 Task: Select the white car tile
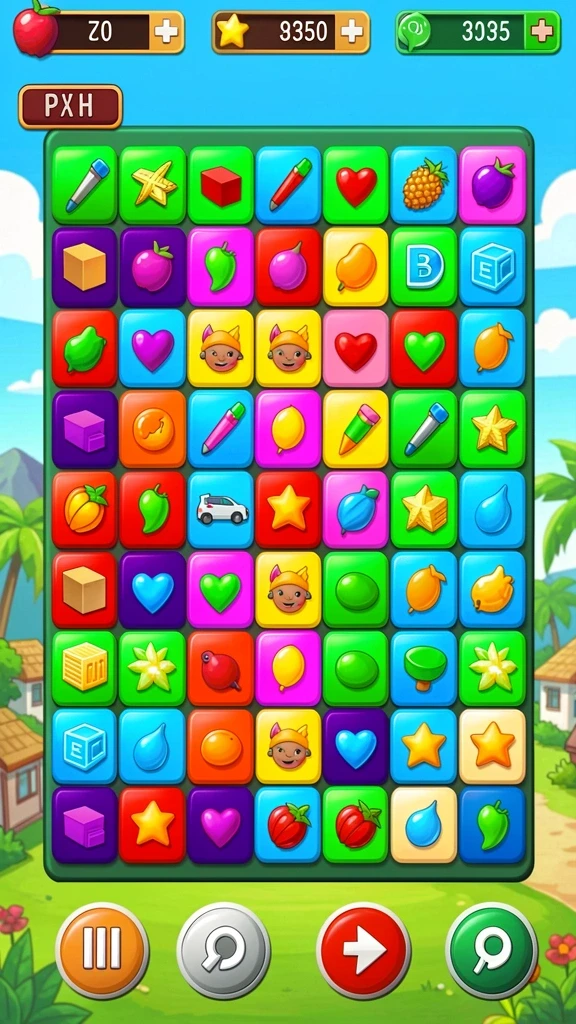[x=221, y=509]
